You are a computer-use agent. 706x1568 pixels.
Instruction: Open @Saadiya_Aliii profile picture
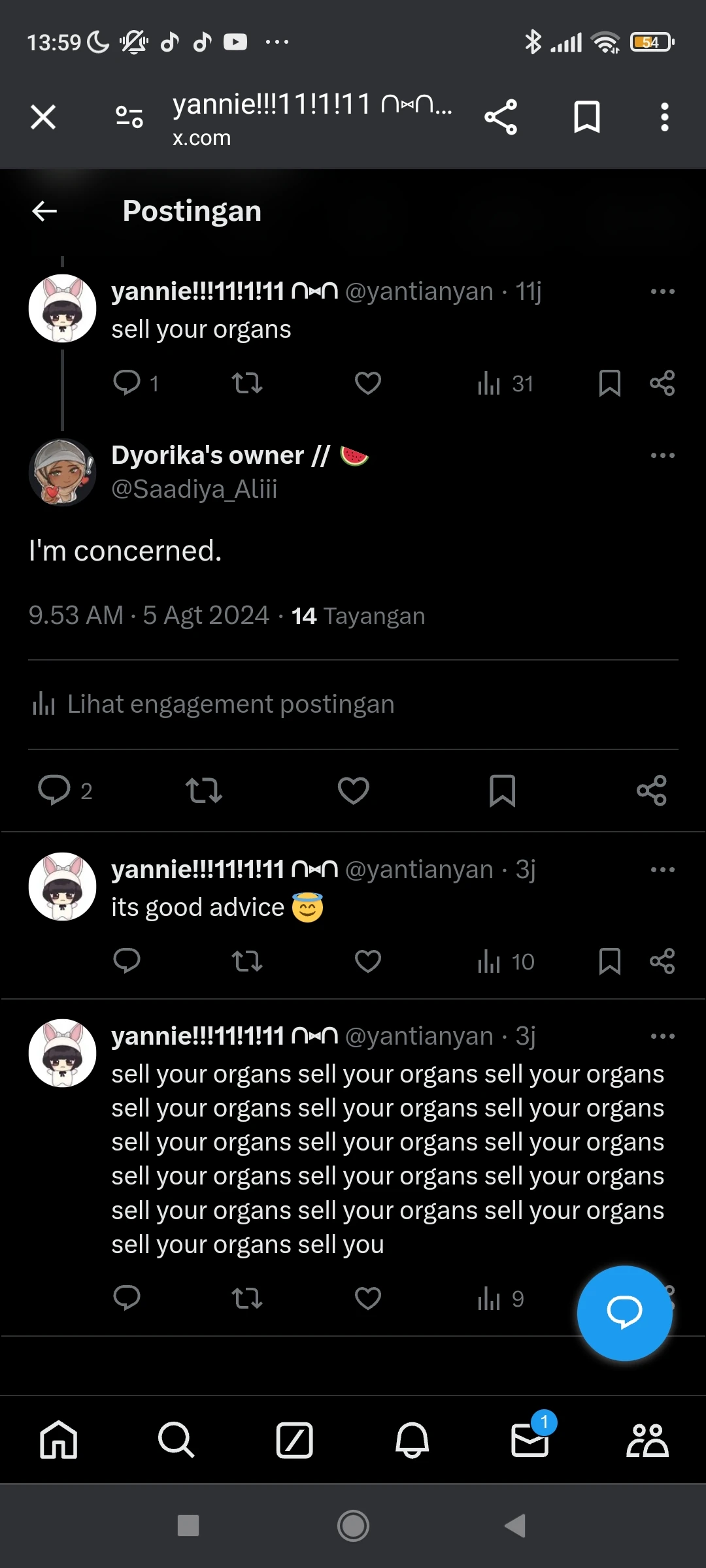[x=63, y=472]
